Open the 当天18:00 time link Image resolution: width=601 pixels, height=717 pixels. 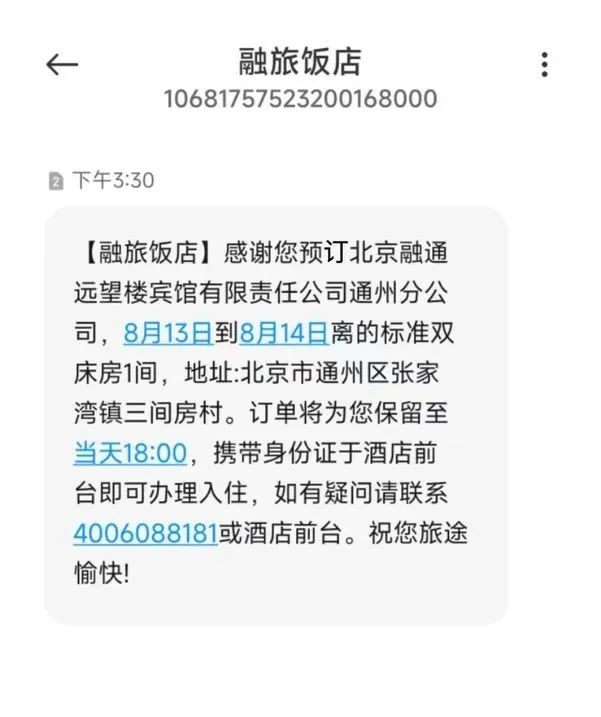[130, 452]
